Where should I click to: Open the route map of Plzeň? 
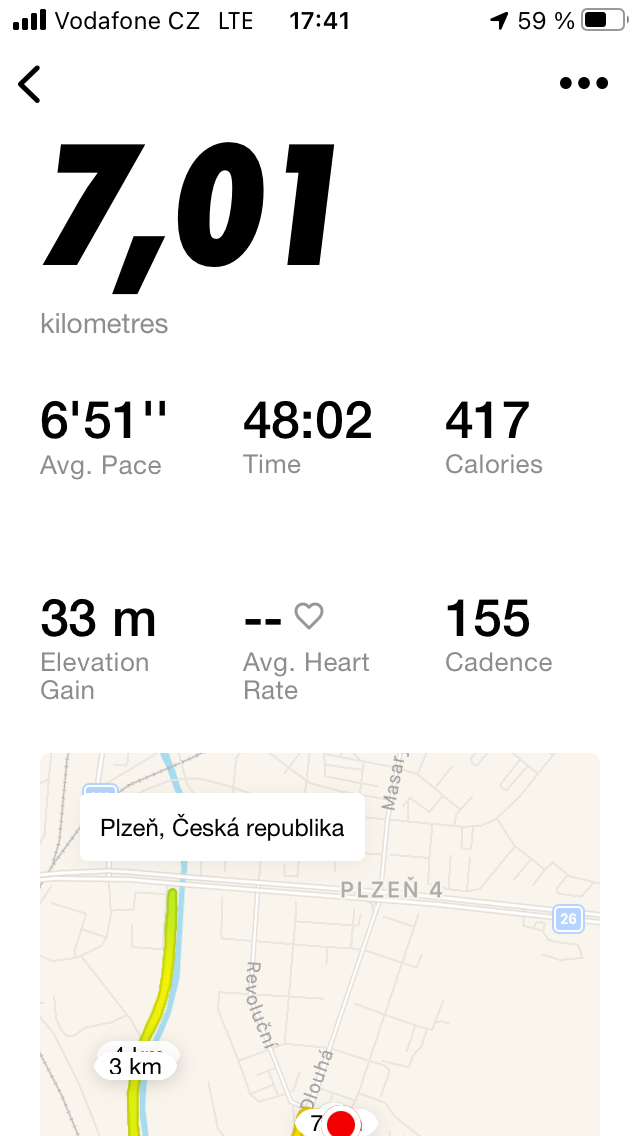click(x=320, y=944)
